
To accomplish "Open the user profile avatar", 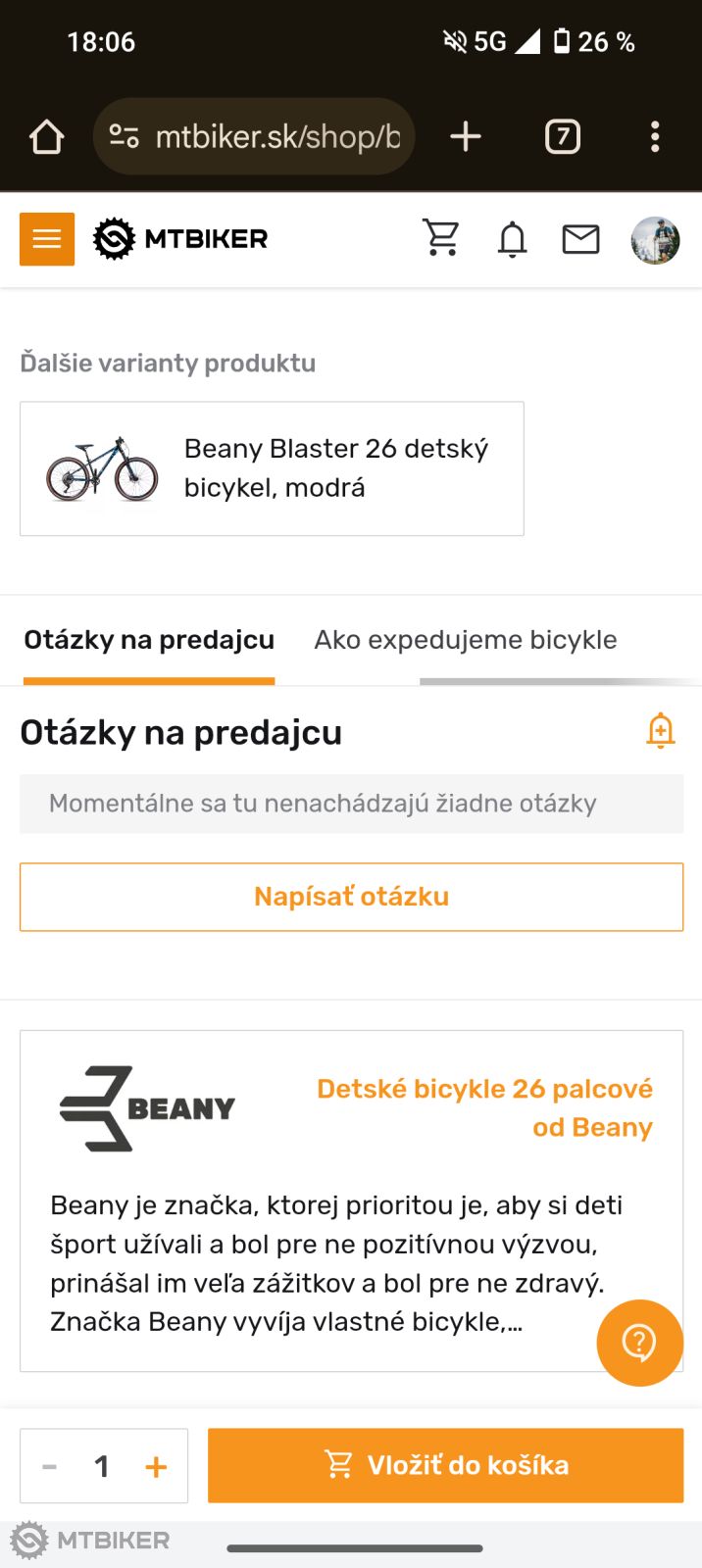I will point(655,240).
